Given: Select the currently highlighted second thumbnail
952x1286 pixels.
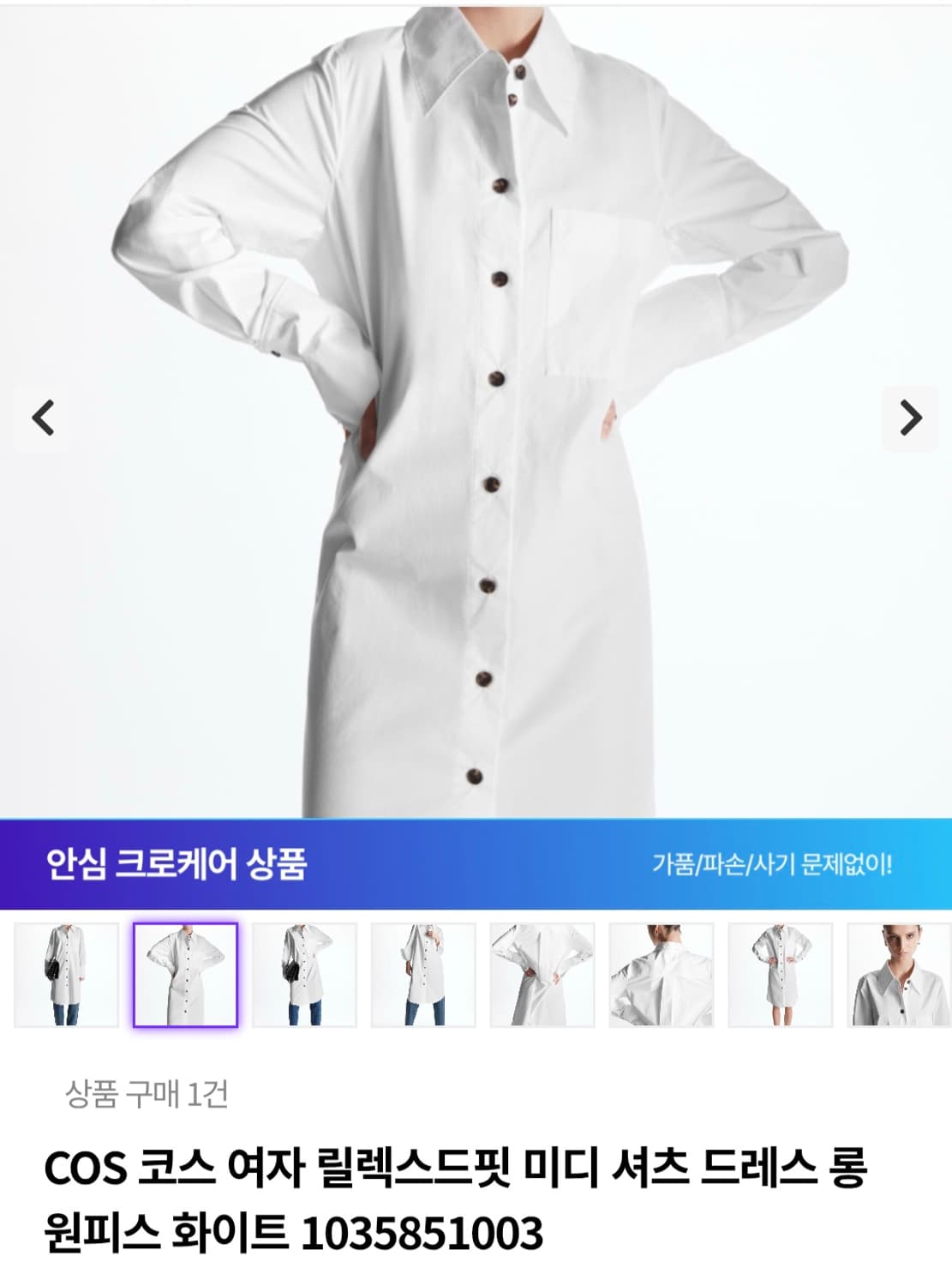Looking at the screenshot, I should (x=187, y=982).
